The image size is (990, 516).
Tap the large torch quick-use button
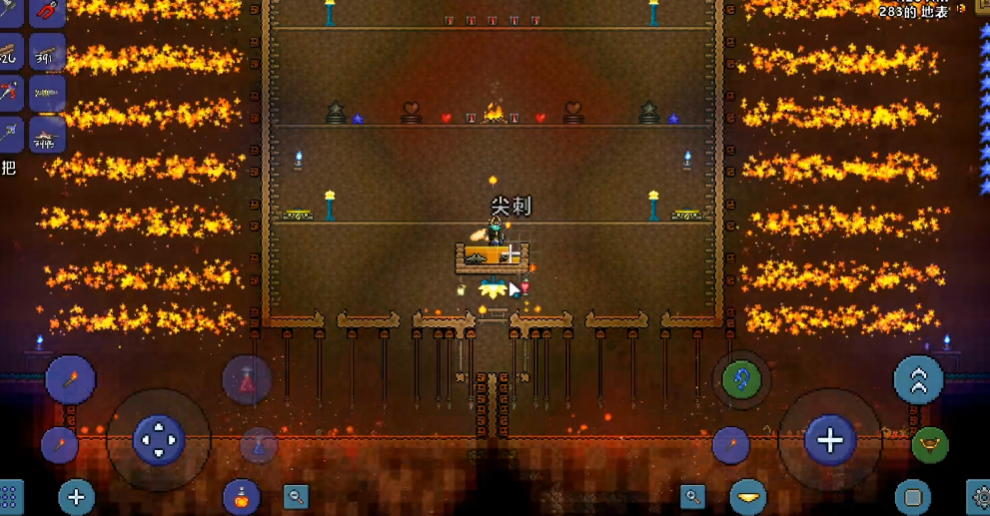click(70, 380)
